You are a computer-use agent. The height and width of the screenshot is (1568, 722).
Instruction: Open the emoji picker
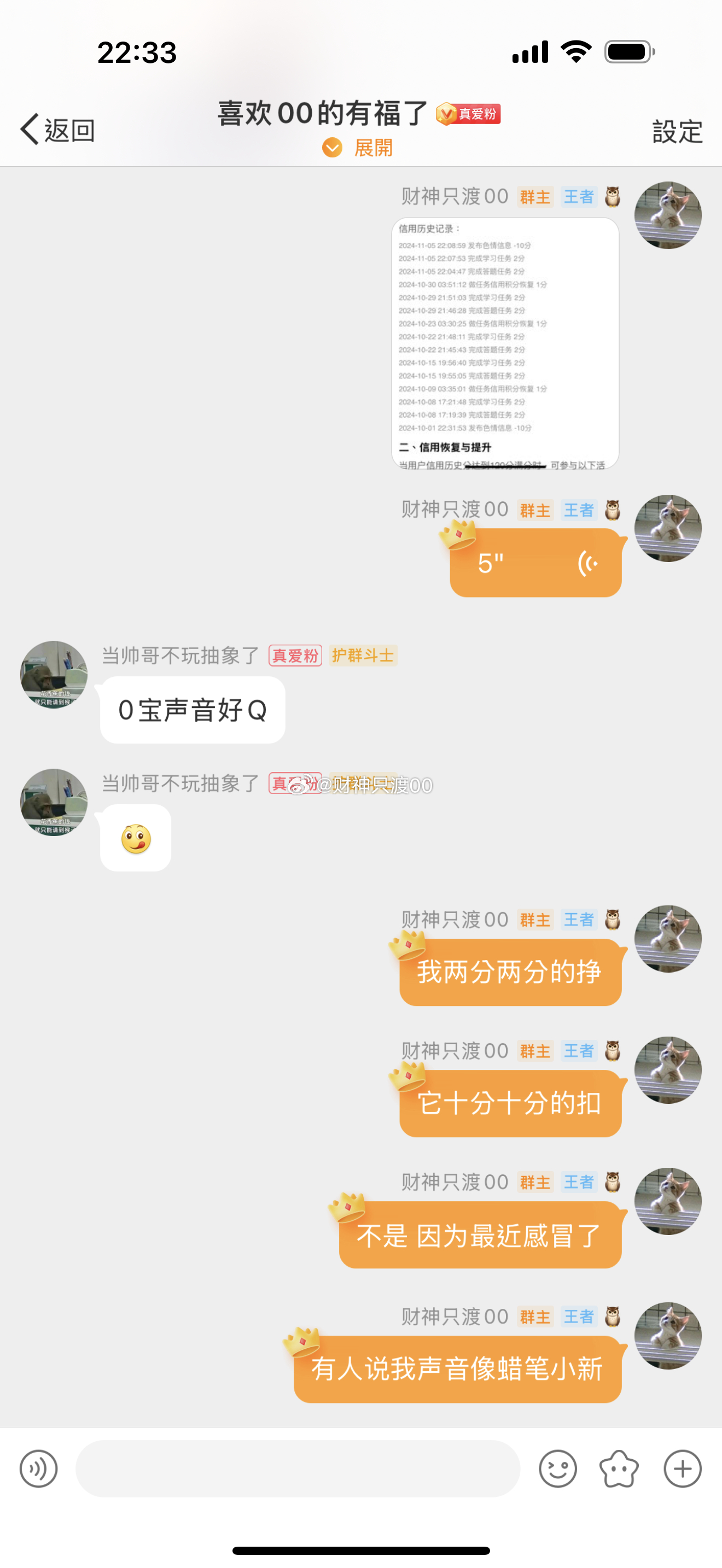click(557, 1468)
